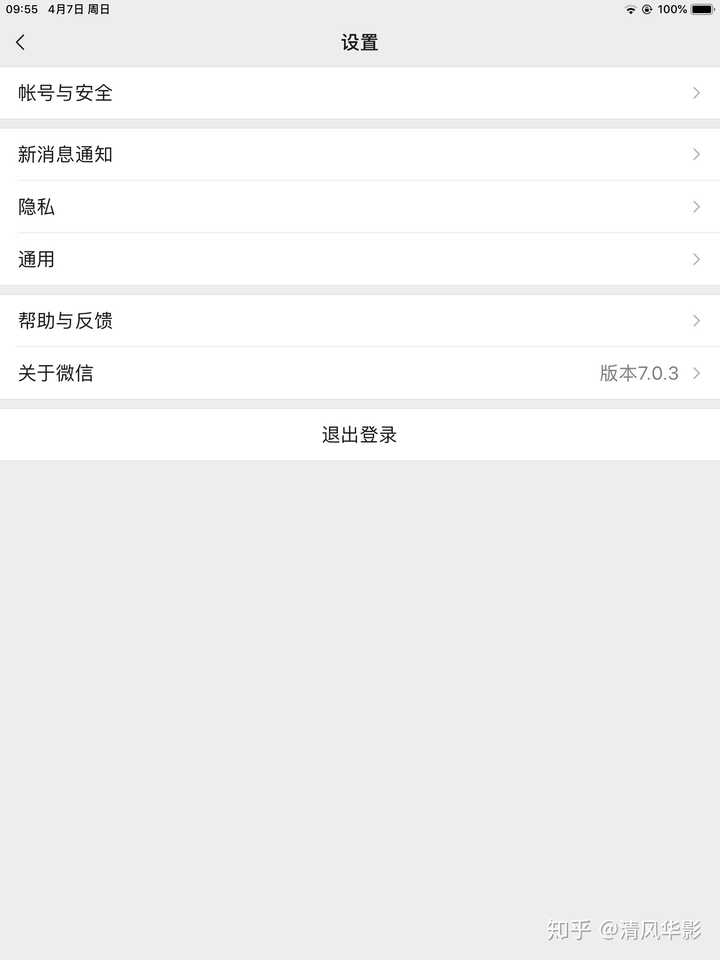The image size is (720, 960).
Task: Go back from the 设置 screen
Action: coord(21,43)
